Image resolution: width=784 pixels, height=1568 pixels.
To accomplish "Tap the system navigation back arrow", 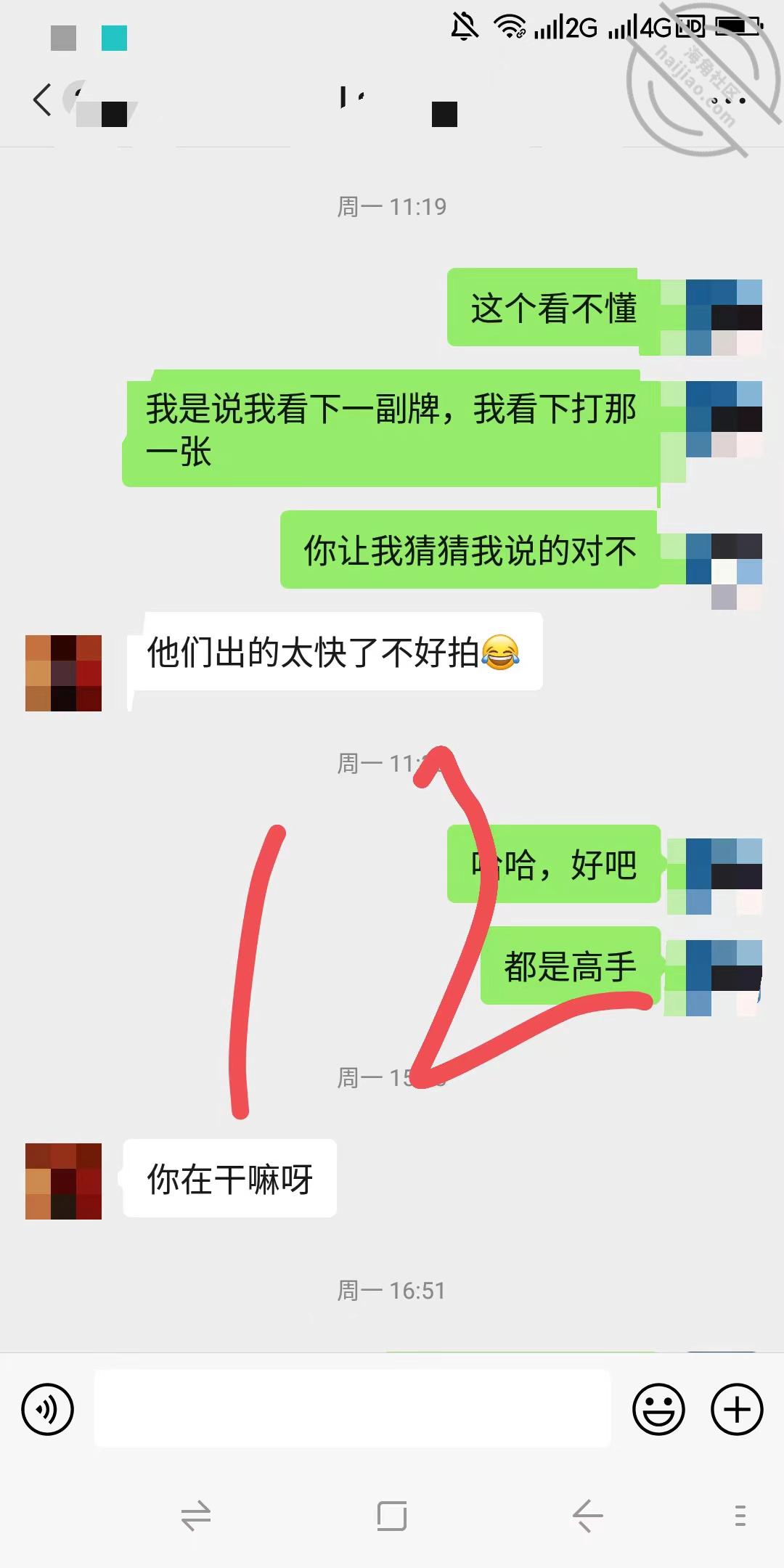I will point(587,1515).
